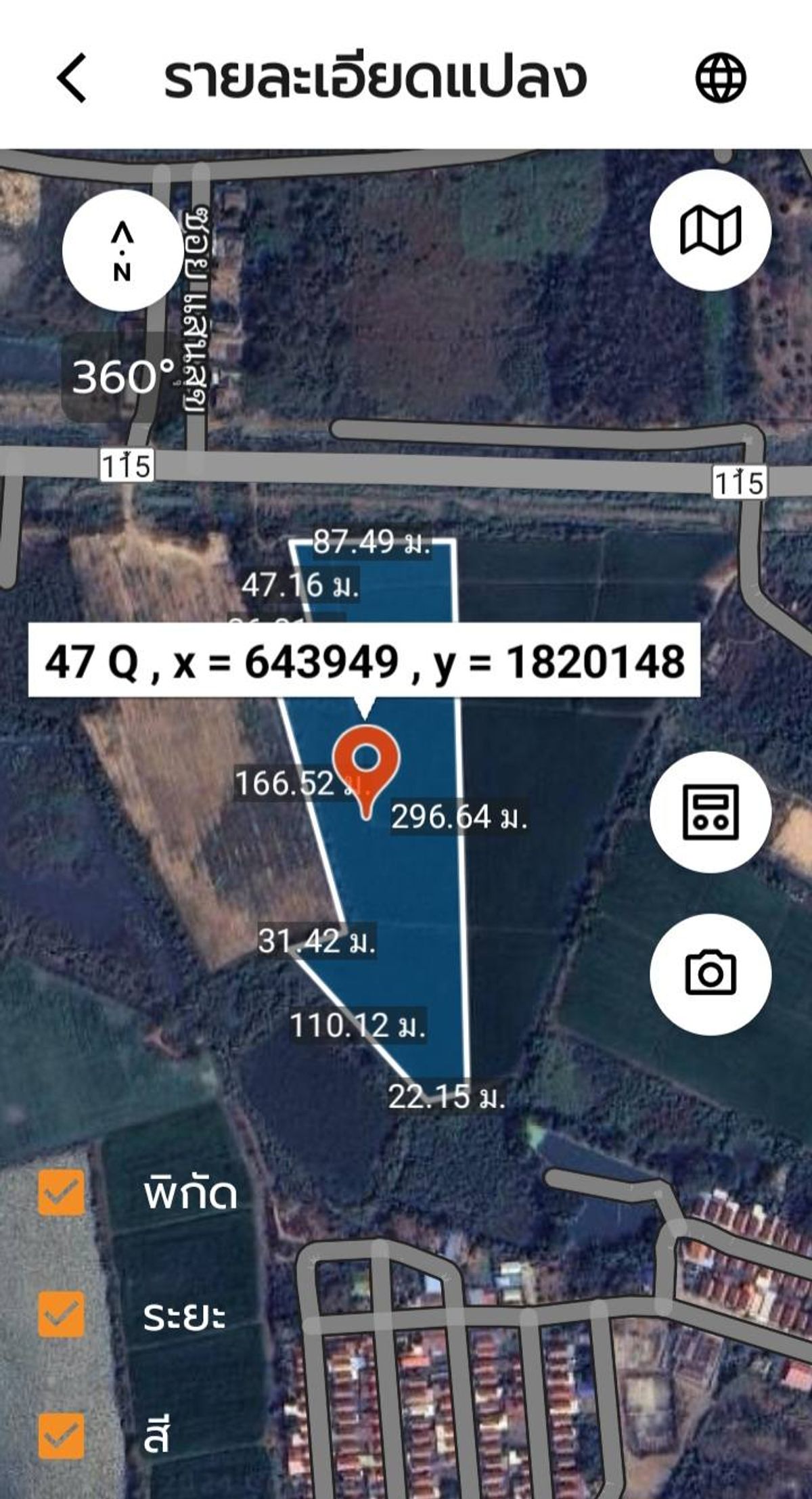Tap the camera button
The height and width of the screenshot is (1499, 812).
[x=710, y=974]
